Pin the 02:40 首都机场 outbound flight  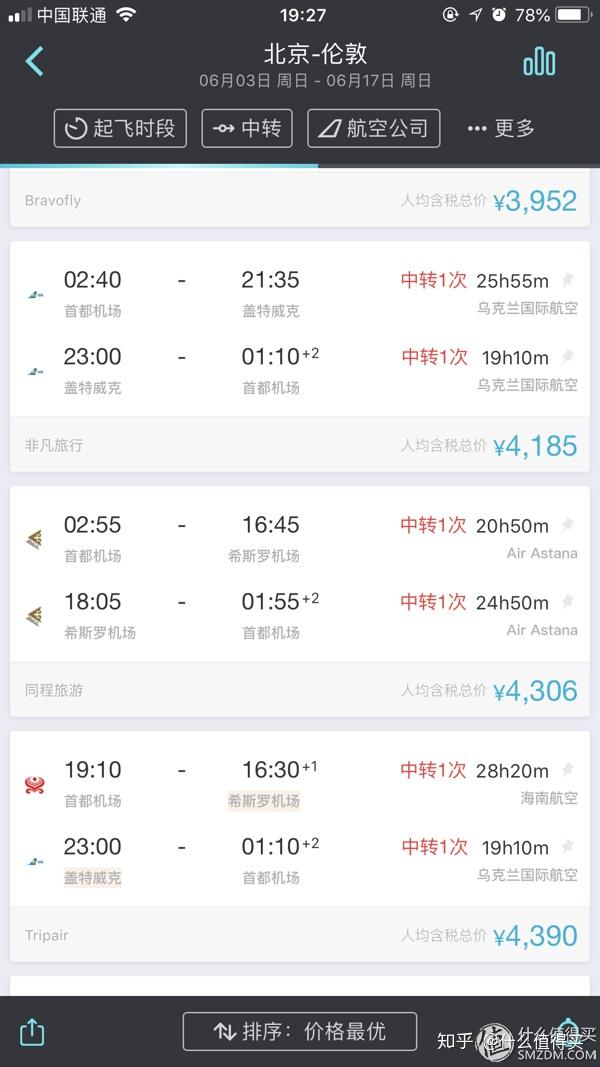(x=568, y=279)
